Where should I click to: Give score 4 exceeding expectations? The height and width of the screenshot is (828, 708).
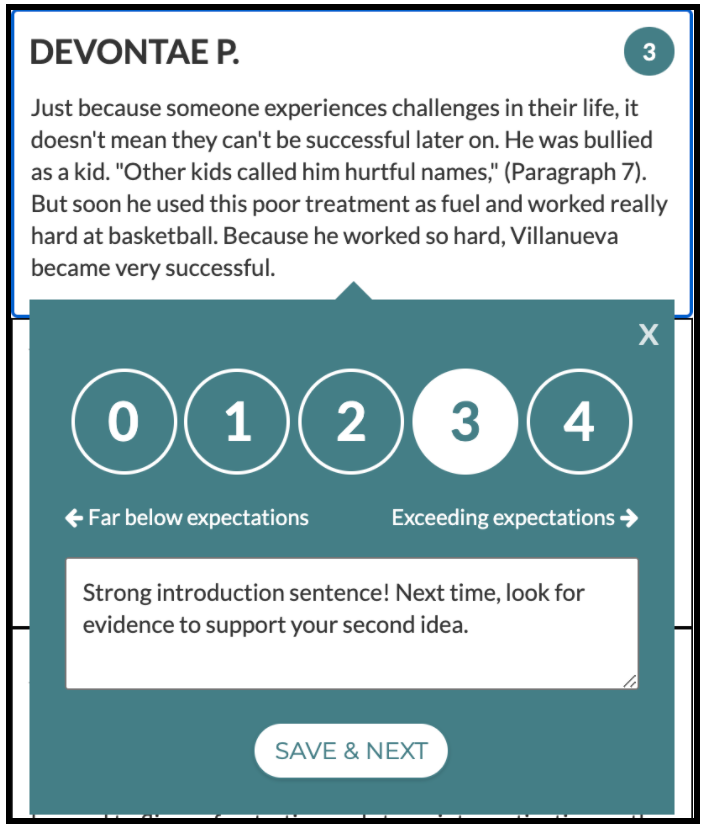[579, 423]
